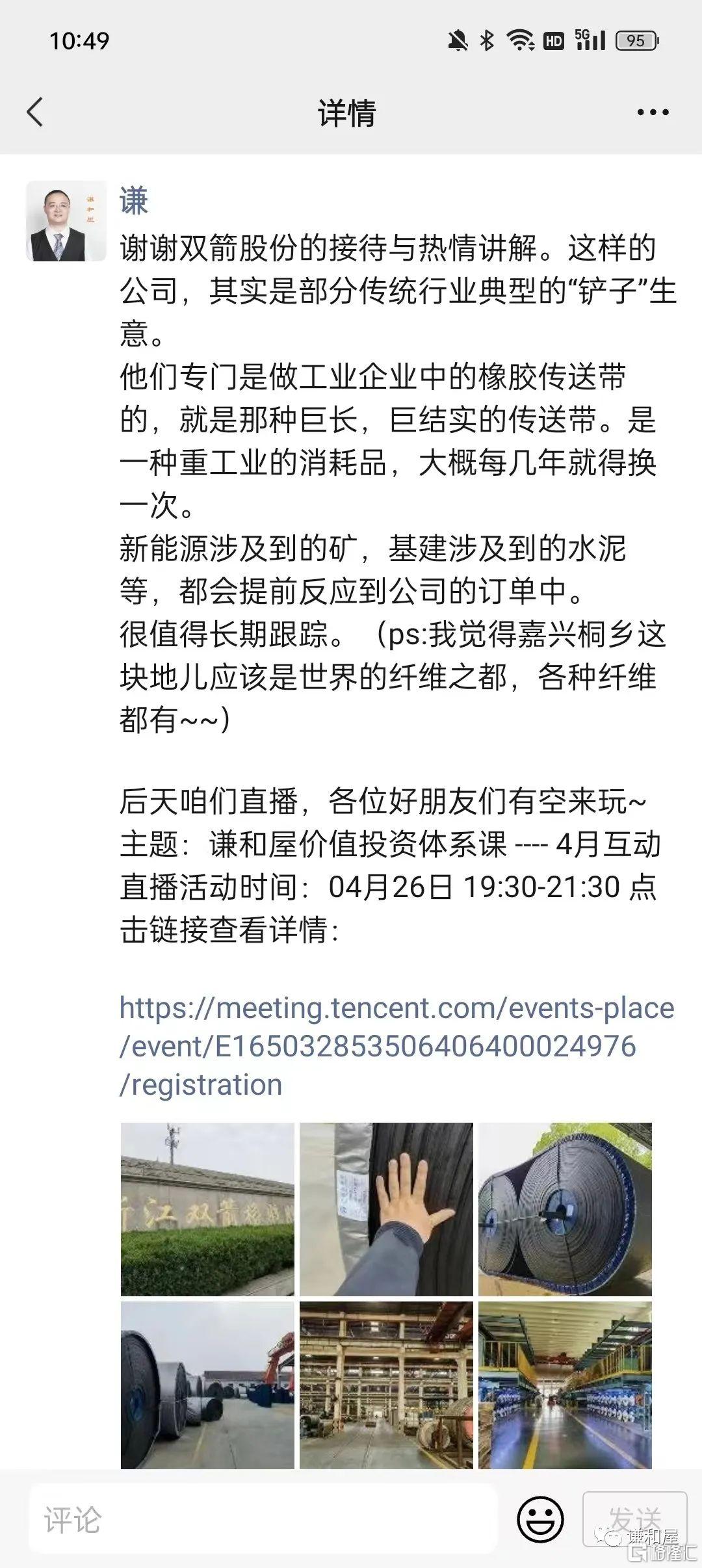Open 谦's profile avatar
Viewport: 702px width, 1568px height.
[x=66, y=221]
